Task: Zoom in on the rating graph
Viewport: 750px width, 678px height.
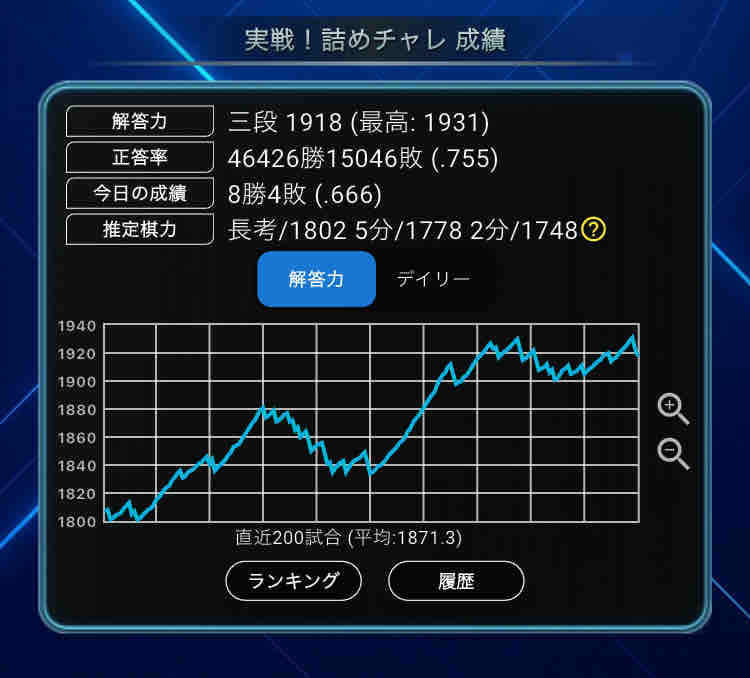Action: pyautogui.click(x=673, y=408)
